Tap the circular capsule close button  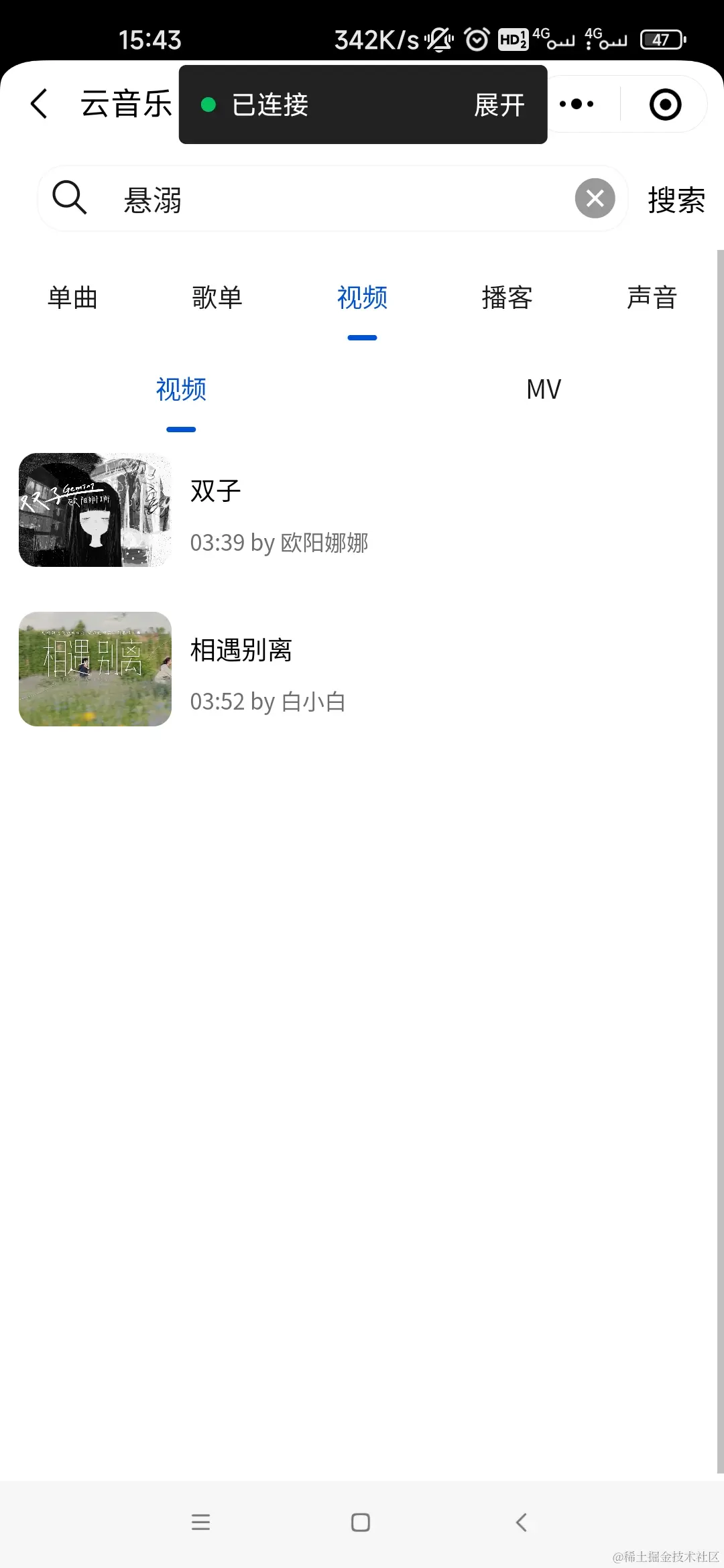(664, 104)
